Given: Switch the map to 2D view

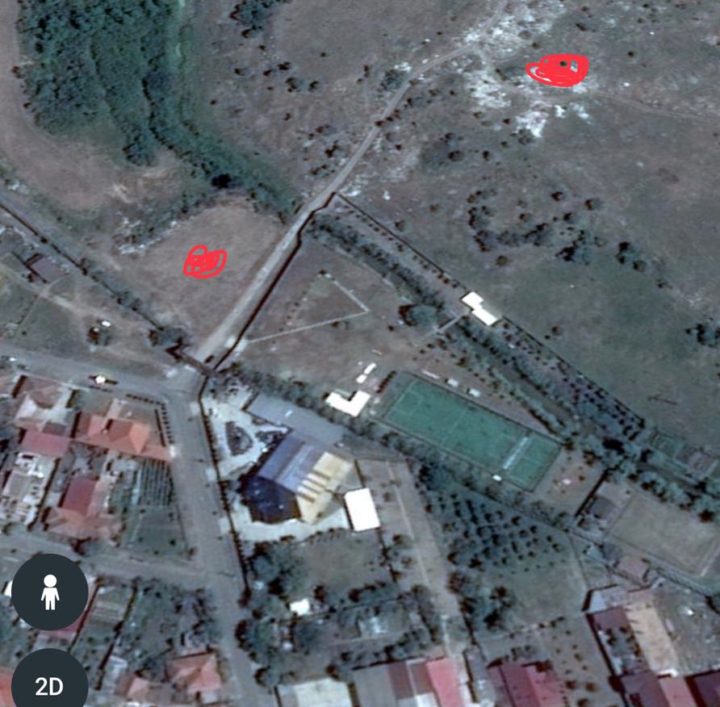Looking at the screenshot, I should pos(48,685).
